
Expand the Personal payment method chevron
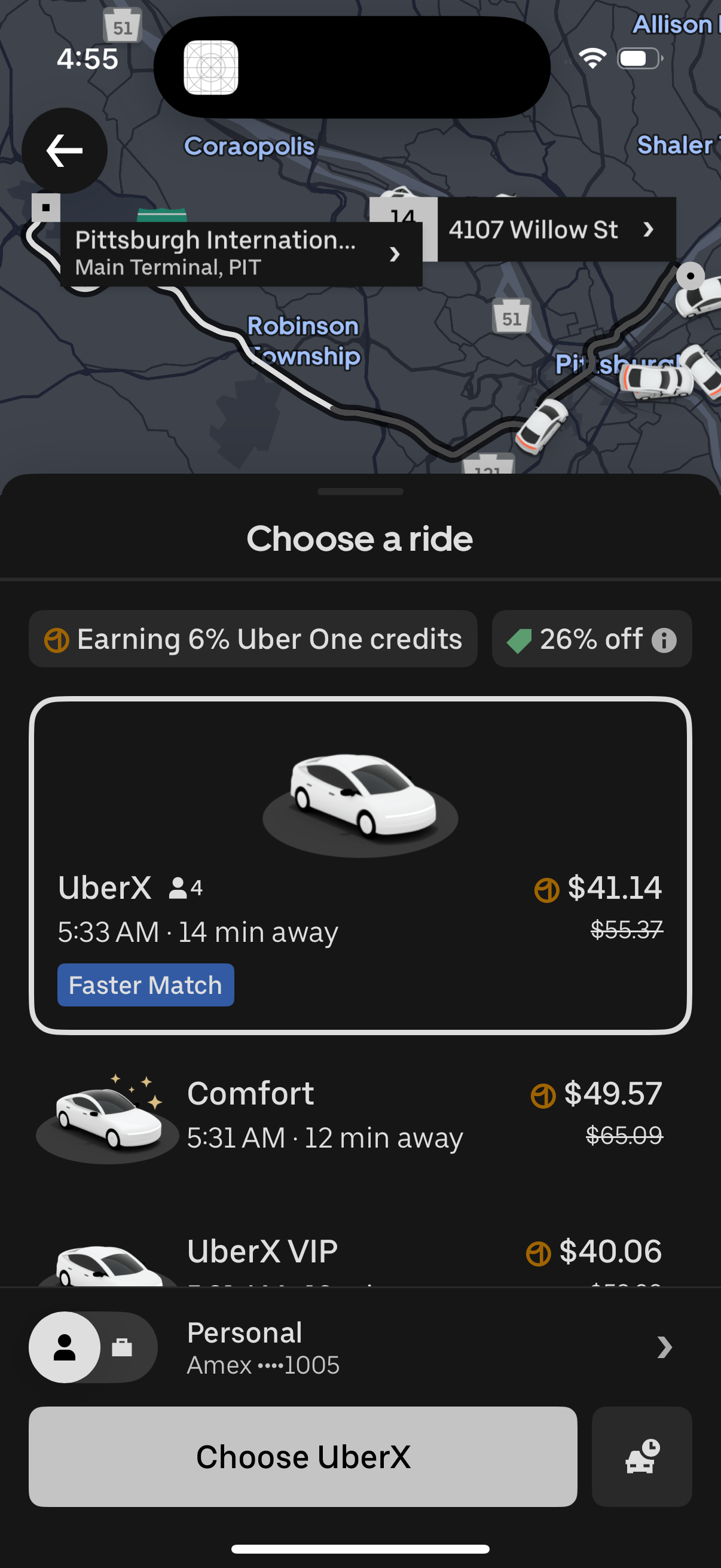pos(664,1347)
